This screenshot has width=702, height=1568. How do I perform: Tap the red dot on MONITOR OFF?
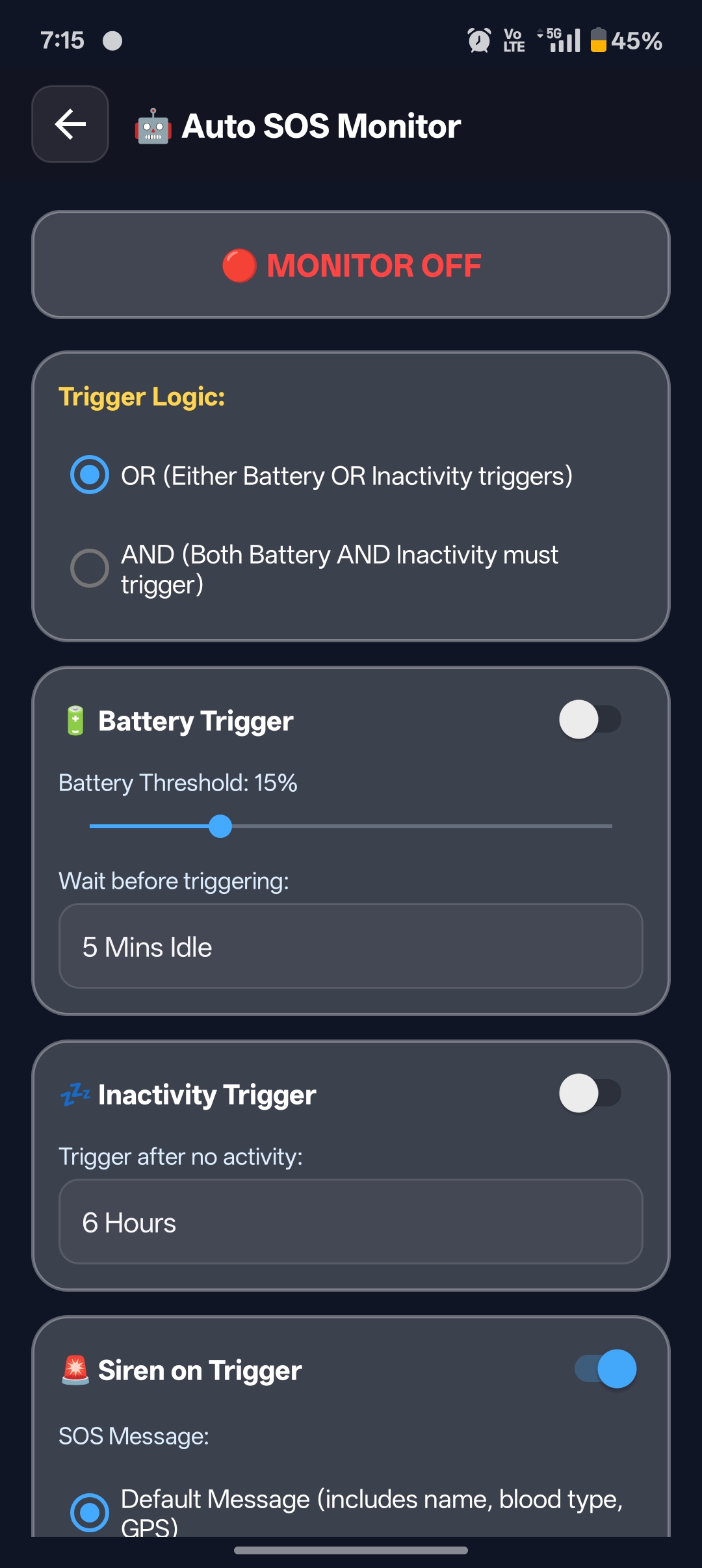tap(240, 266)
